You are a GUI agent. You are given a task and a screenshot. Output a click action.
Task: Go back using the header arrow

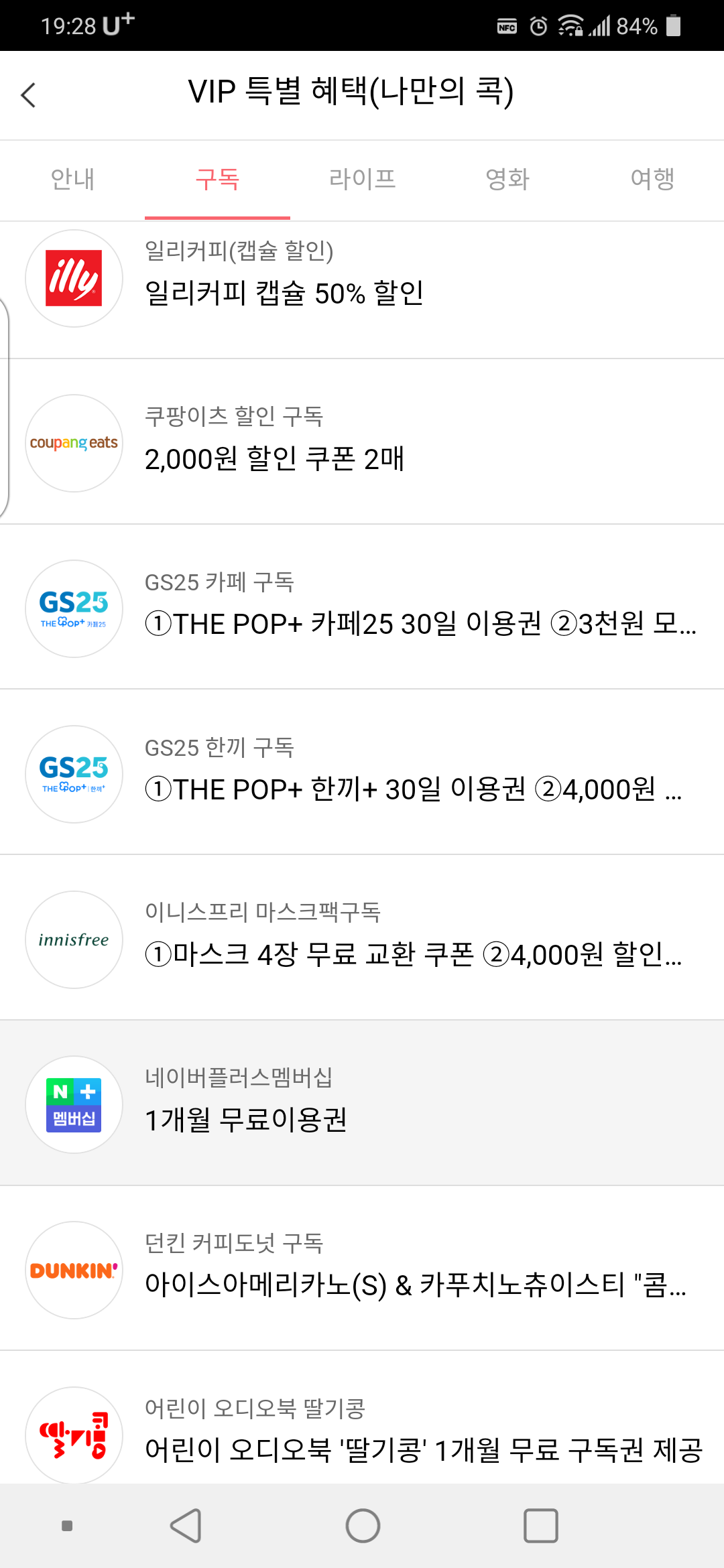[28, 95]
